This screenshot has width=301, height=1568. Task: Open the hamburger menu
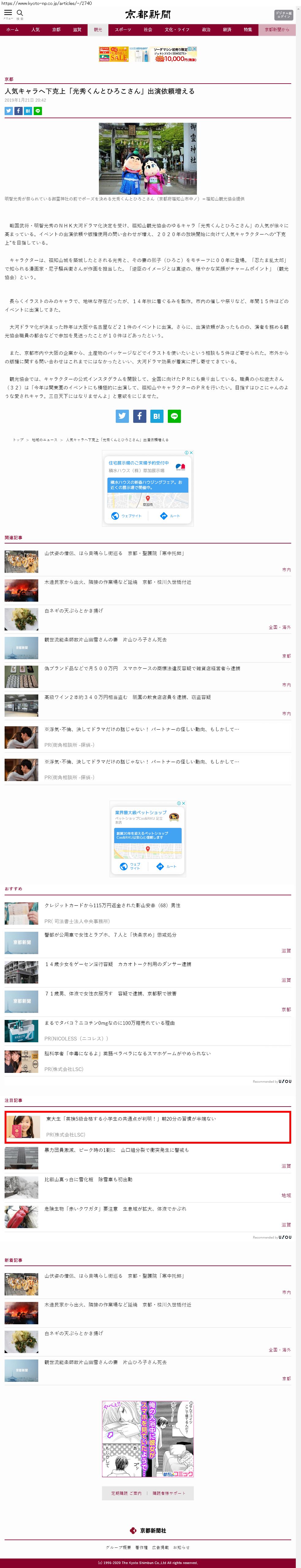coord(8,13)
